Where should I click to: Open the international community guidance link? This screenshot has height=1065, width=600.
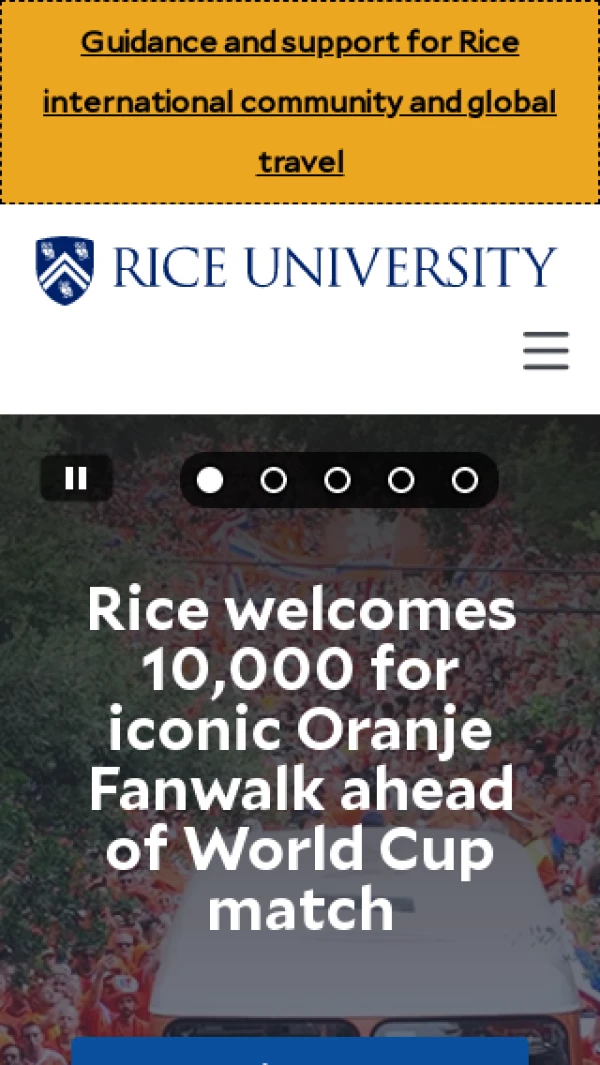pos(300,102)
